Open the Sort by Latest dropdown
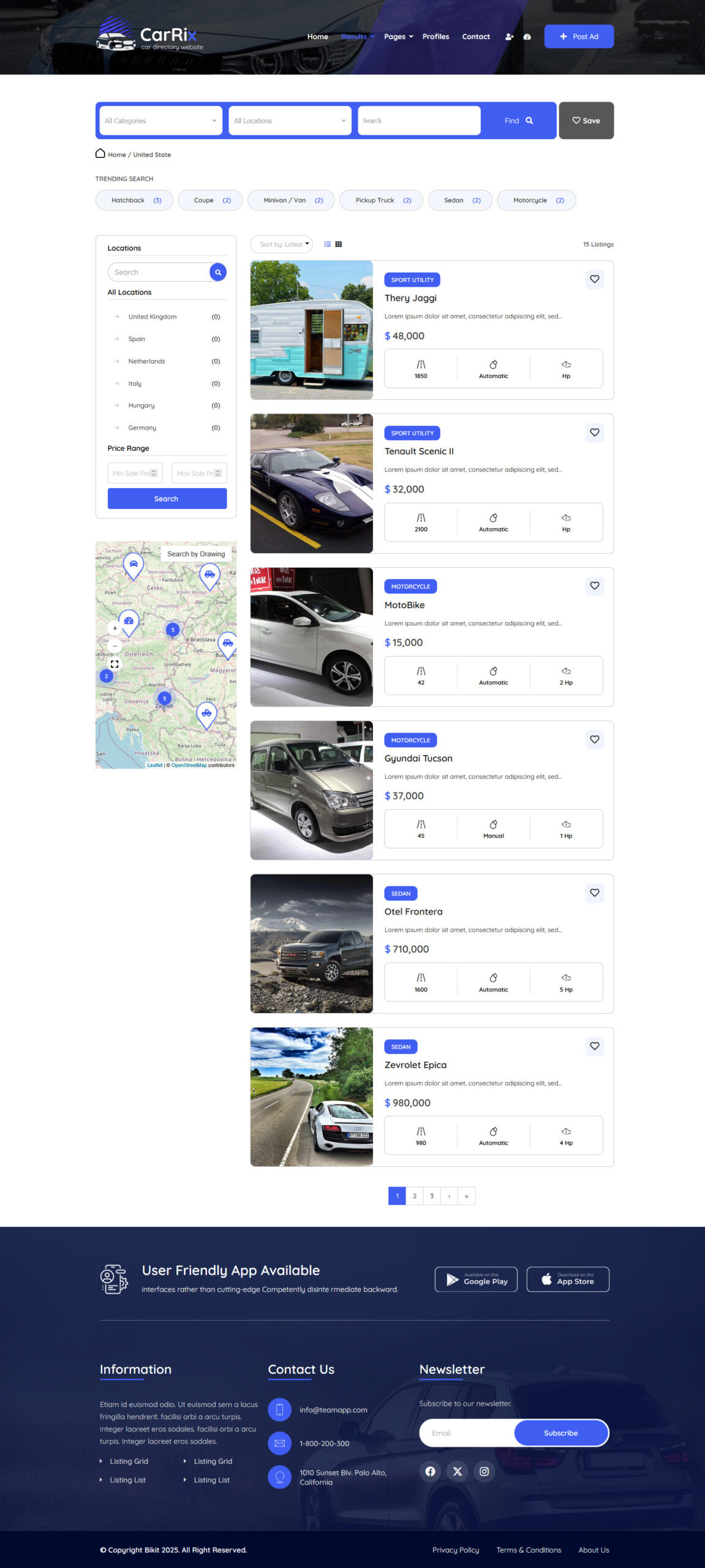 tap(281, 244)
